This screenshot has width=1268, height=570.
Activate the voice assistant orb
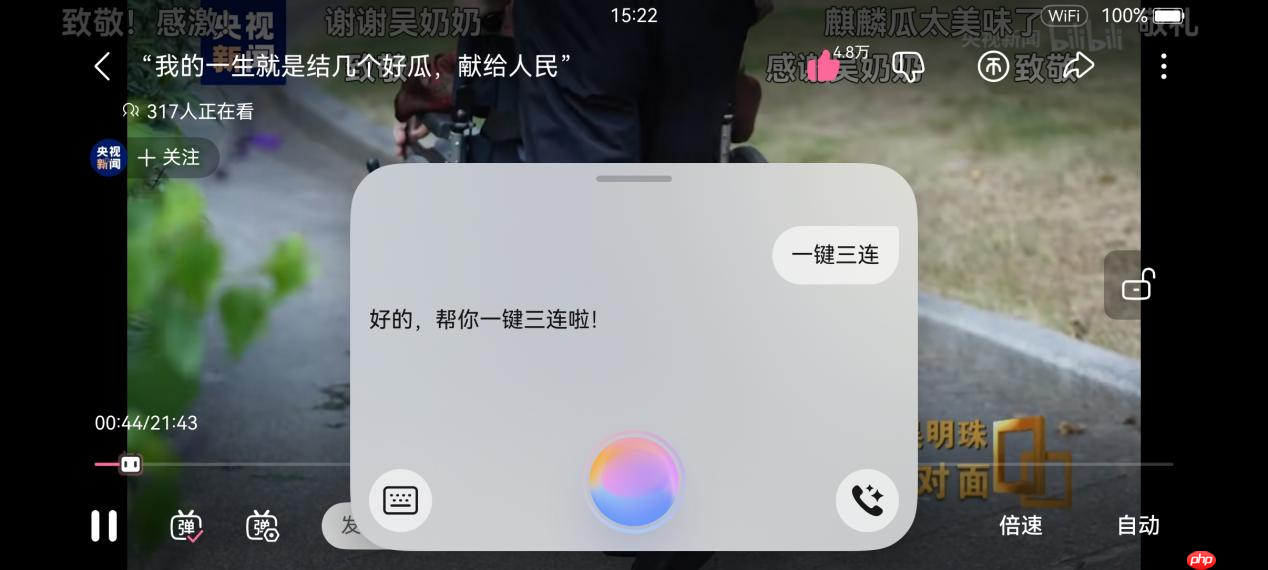click(x=633, y=482)
